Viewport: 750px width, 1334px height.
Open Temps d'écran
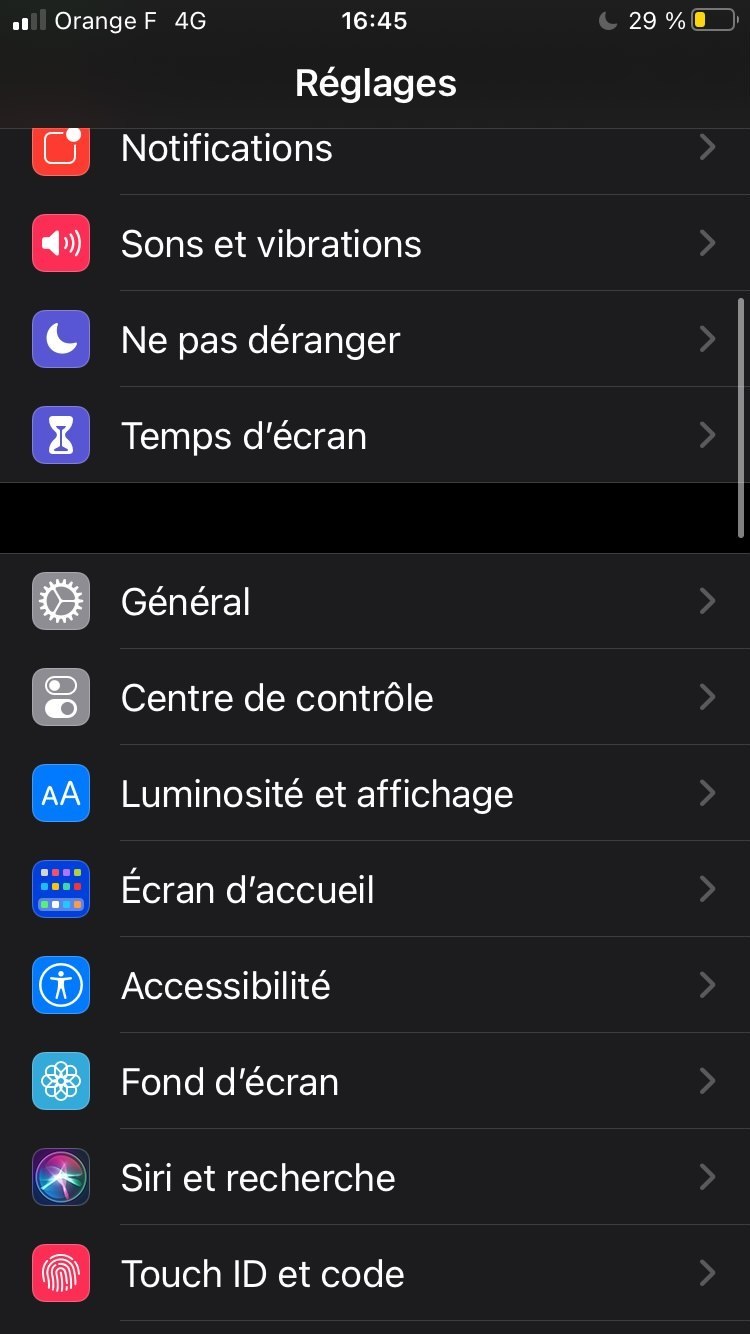point(375,435)
